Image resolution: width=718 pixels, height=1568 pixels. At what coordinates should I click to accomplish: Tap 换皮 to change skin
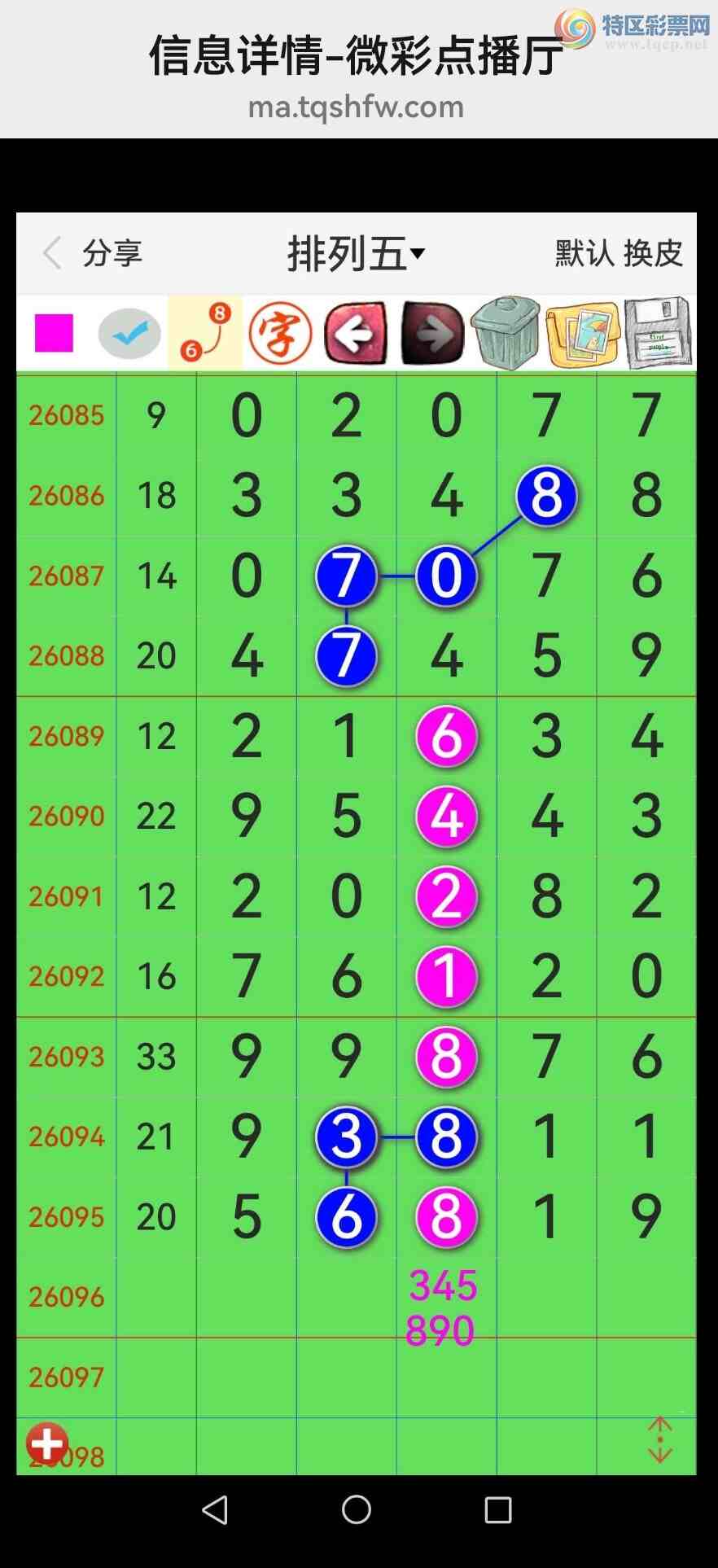653,253
